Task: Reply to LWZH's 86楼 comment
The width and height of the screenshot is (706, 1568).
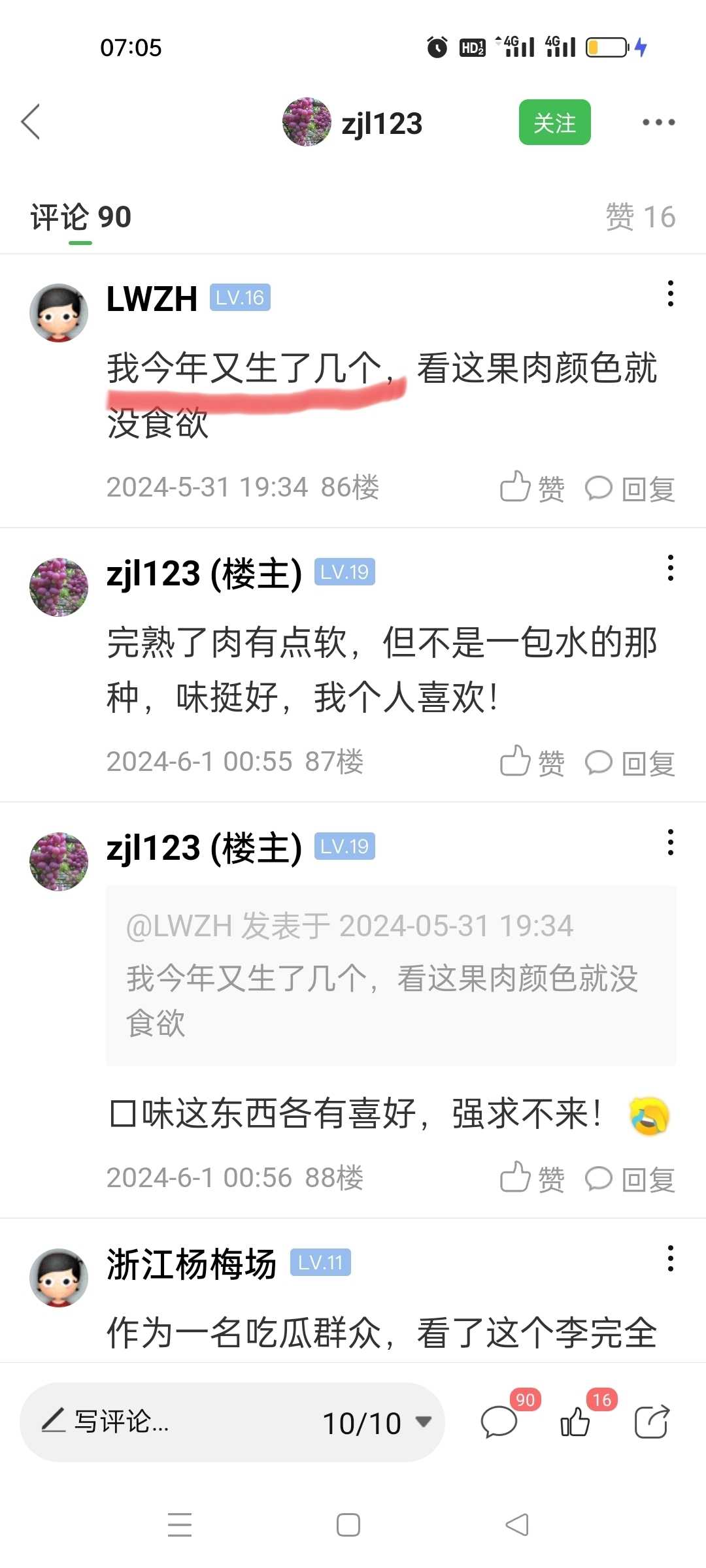Action: (630, 487)
